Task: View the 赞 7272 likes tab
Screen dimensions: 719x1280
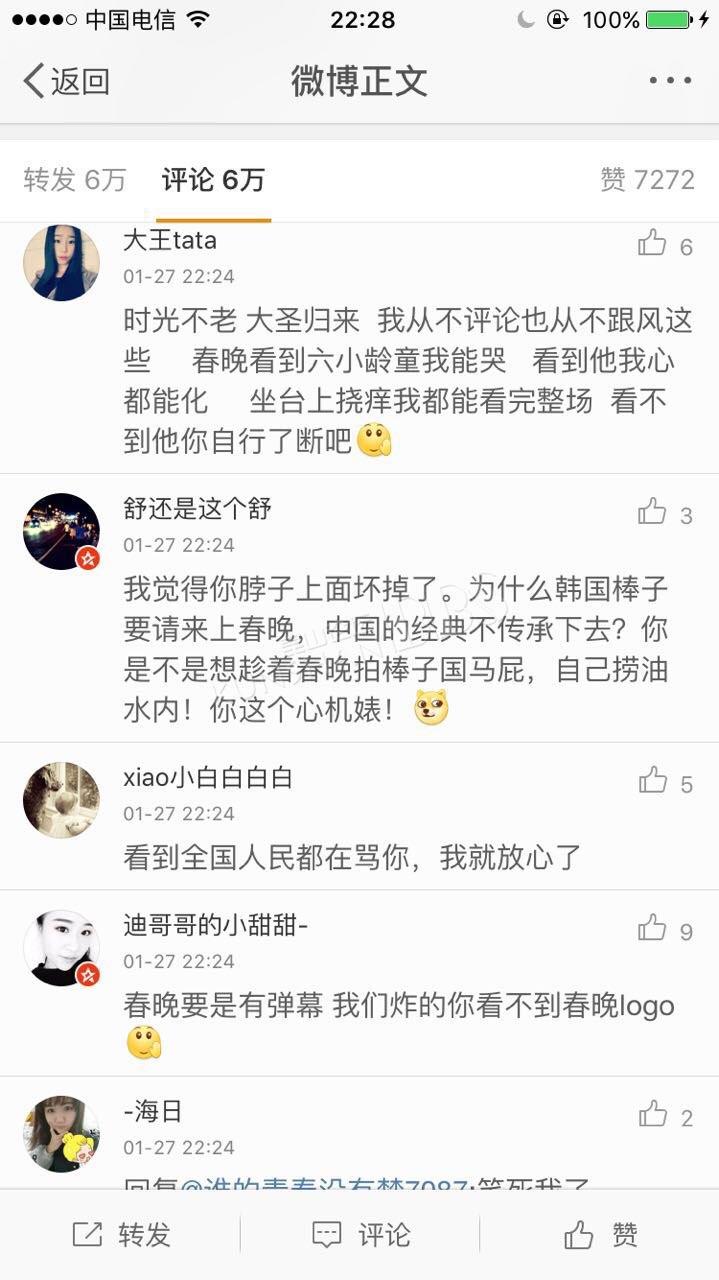Action: [647, 180]
